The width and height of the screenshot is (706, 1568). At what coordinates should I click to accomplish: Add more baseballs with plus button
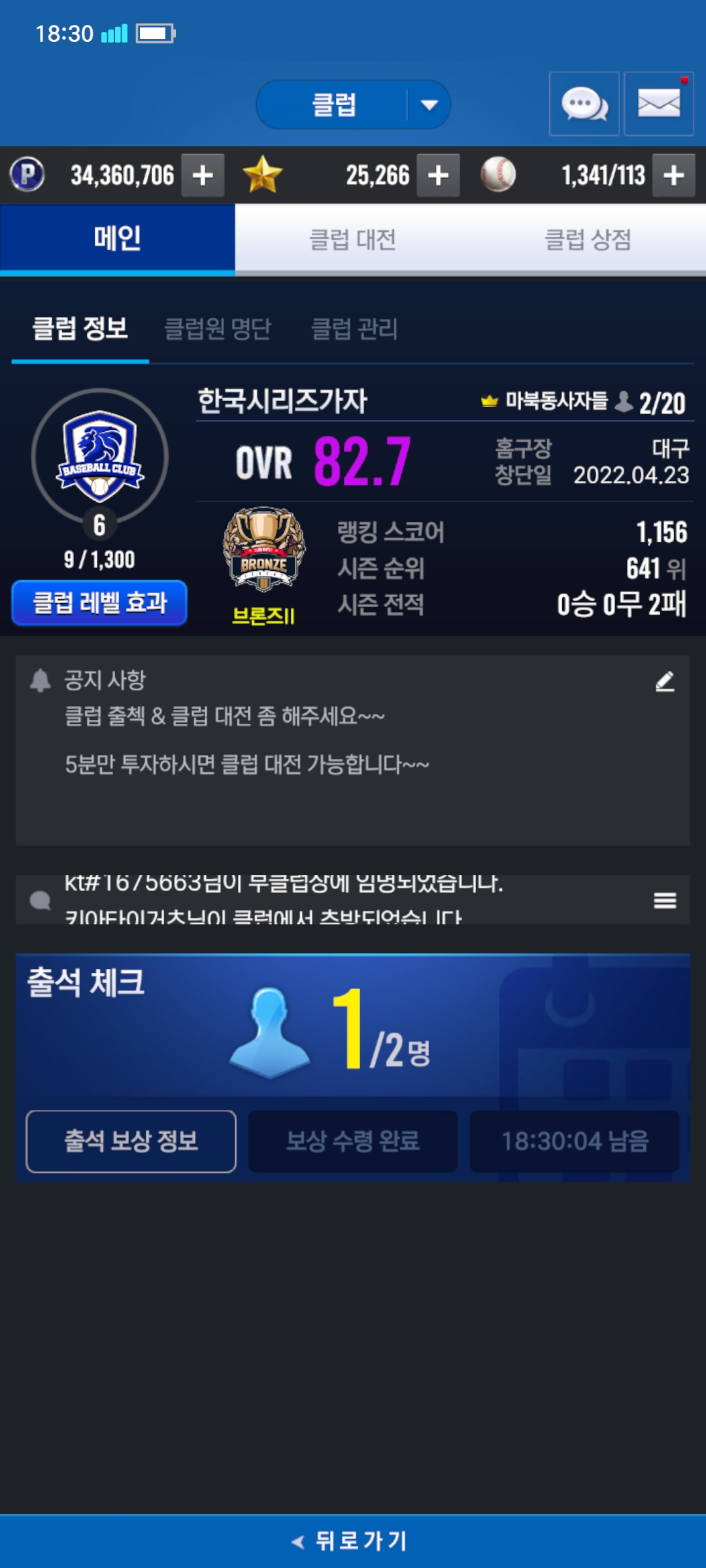pos(673,175)
